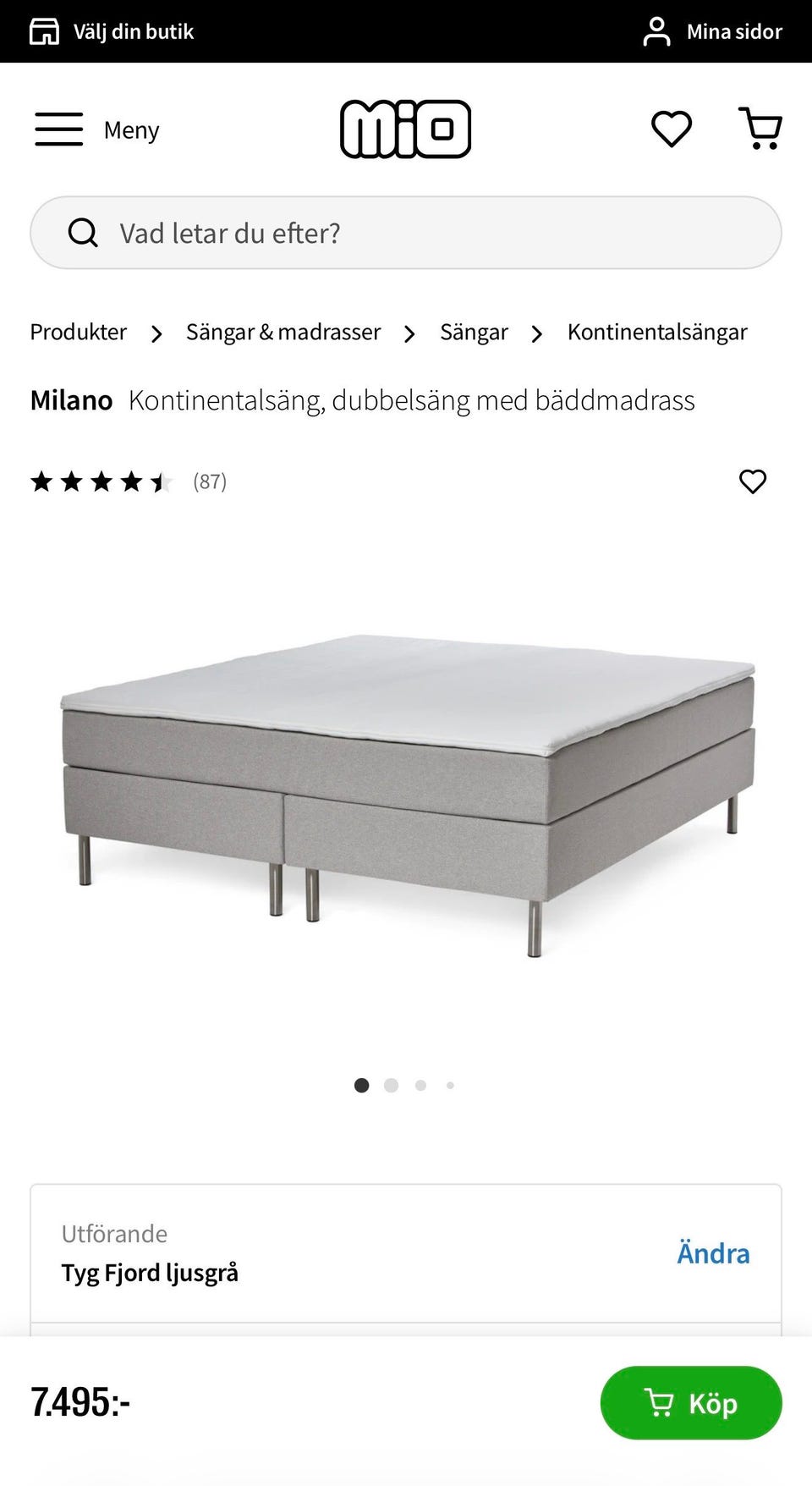Image resolution: width=812 pixels, height=1486 pixels.
Task: Select the second carousel dot
Action: 391,1085
